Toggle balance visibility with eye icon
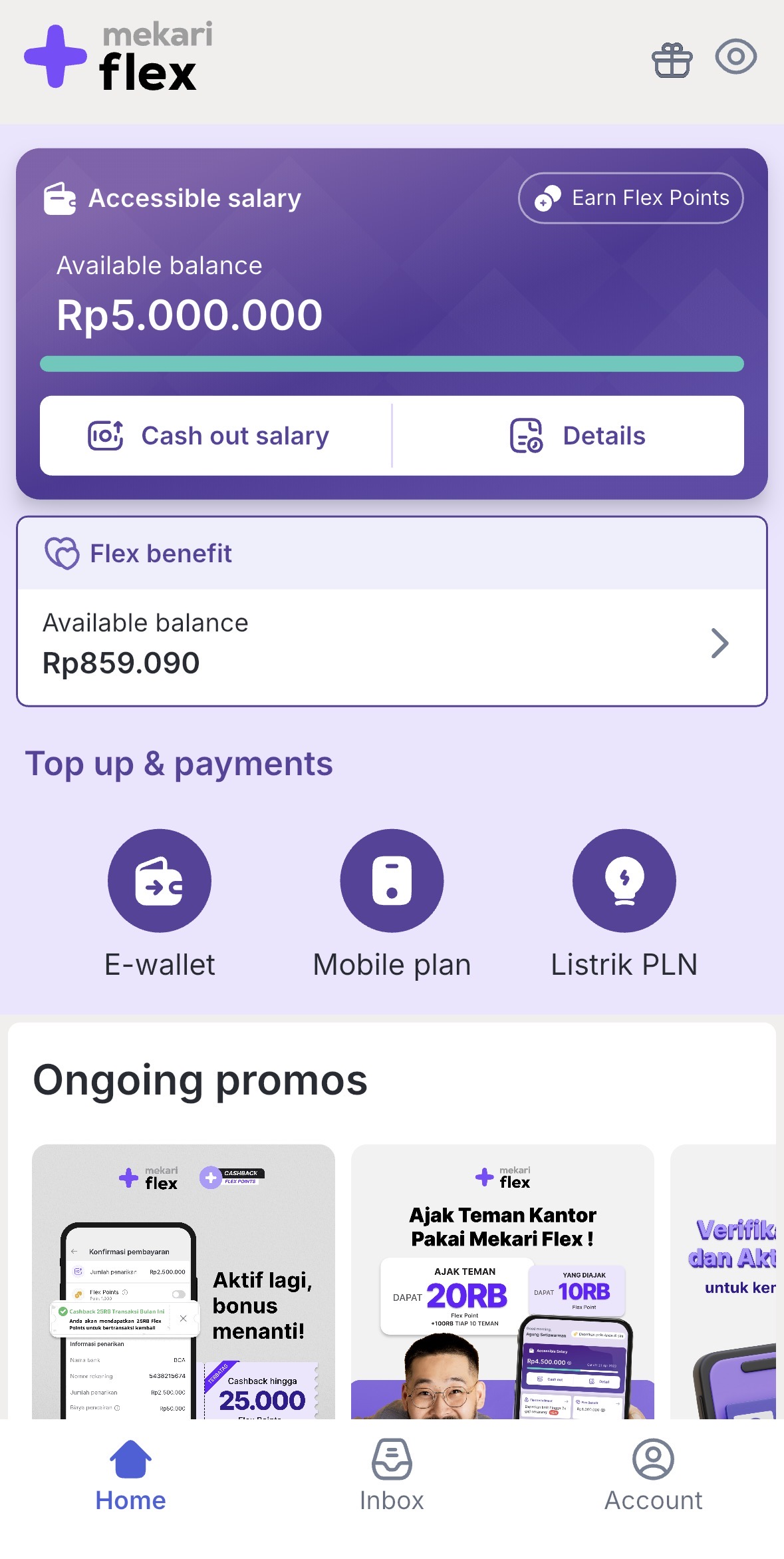 tap(735, 57)
